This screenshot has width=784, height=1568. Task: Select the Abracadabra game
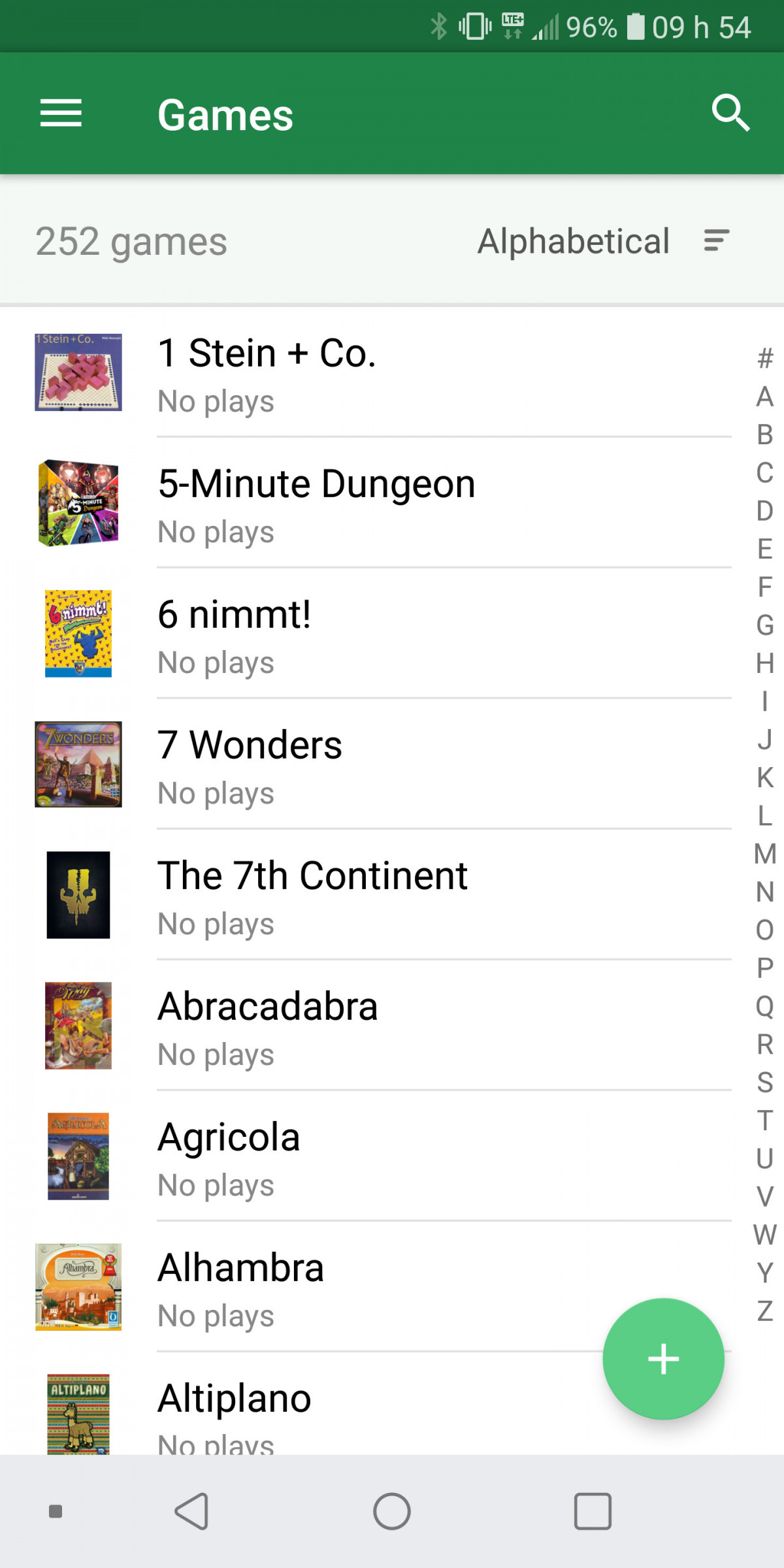(x=379, y=1026)
